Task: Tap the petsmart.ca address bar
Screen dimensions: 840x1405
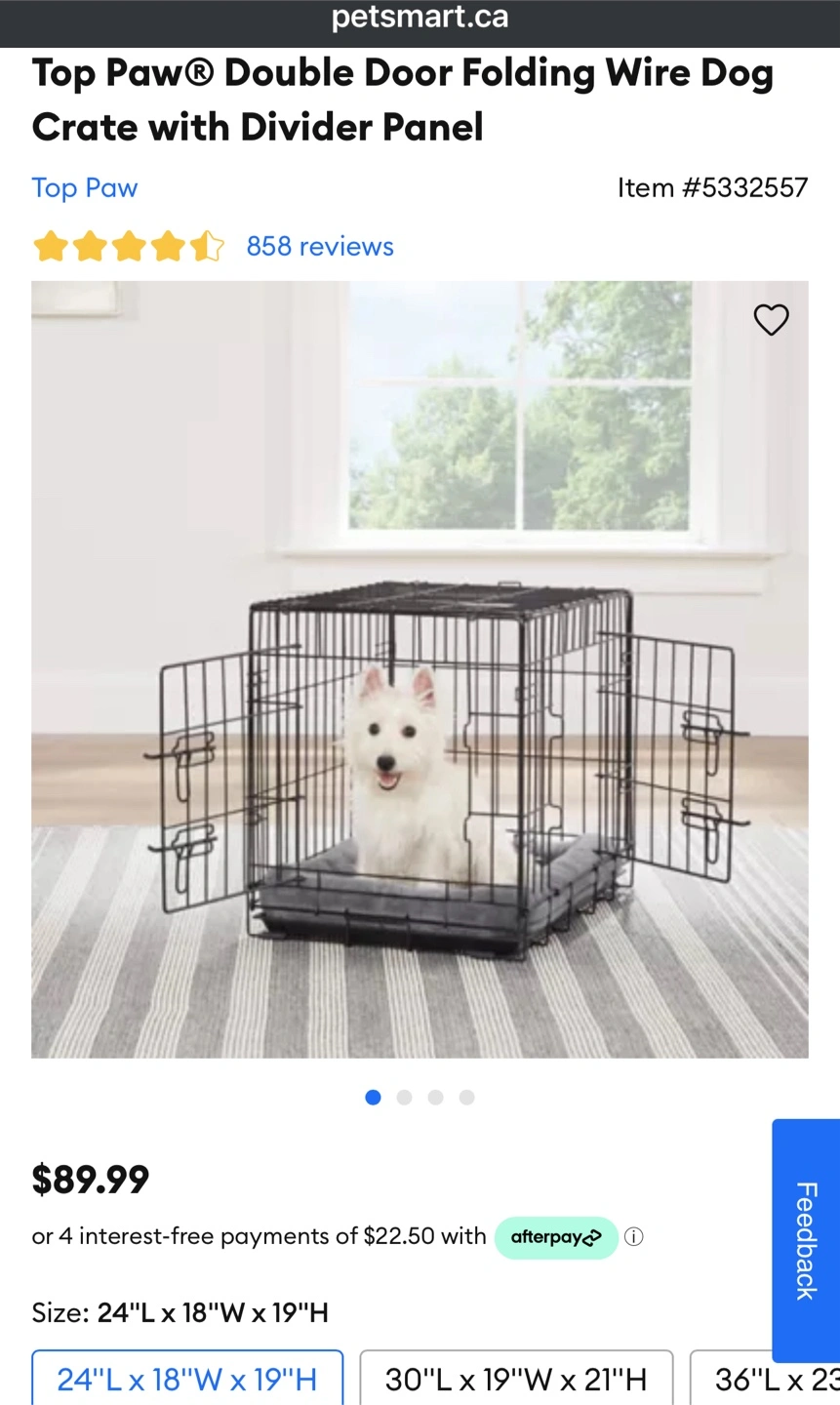Action: point(420,18)
